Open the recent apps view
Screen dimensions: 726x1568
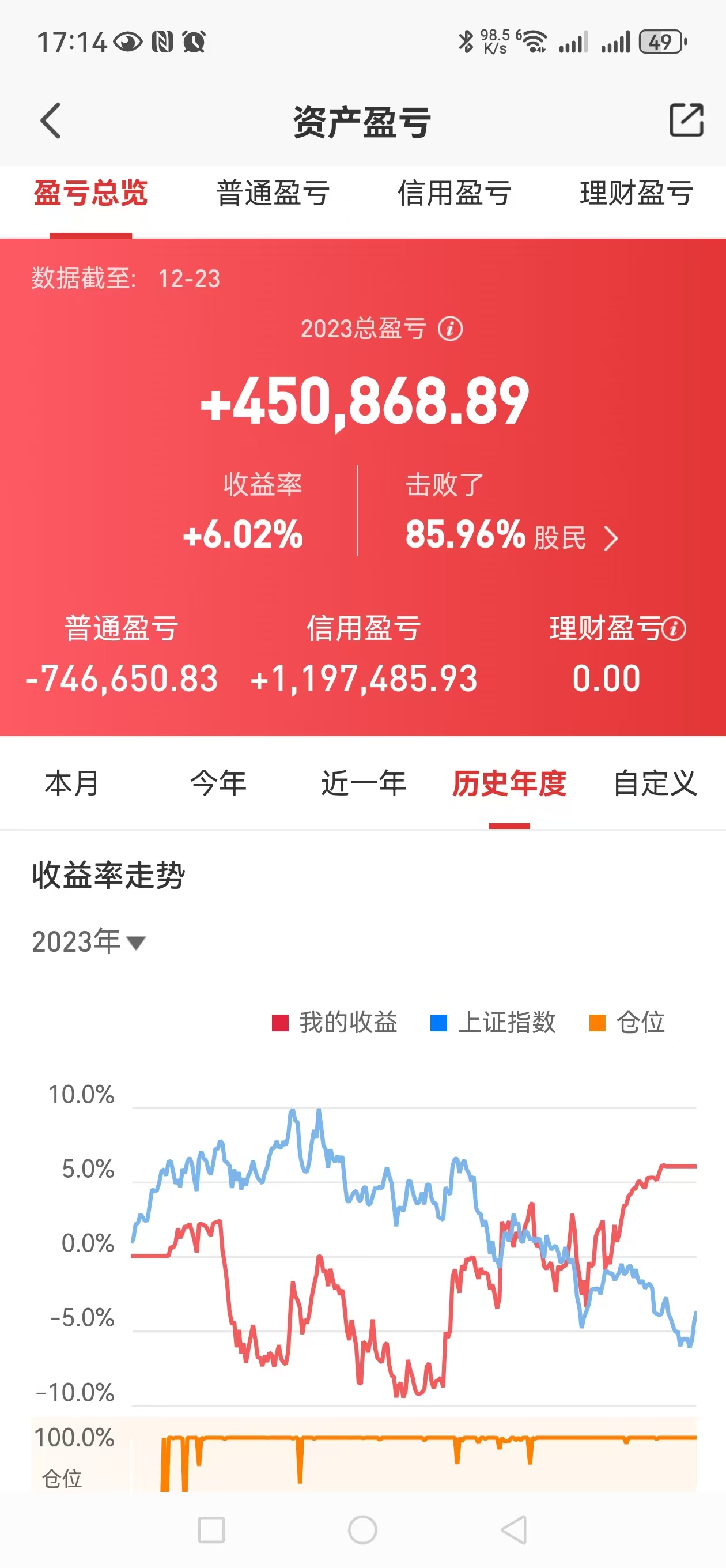211,1529
